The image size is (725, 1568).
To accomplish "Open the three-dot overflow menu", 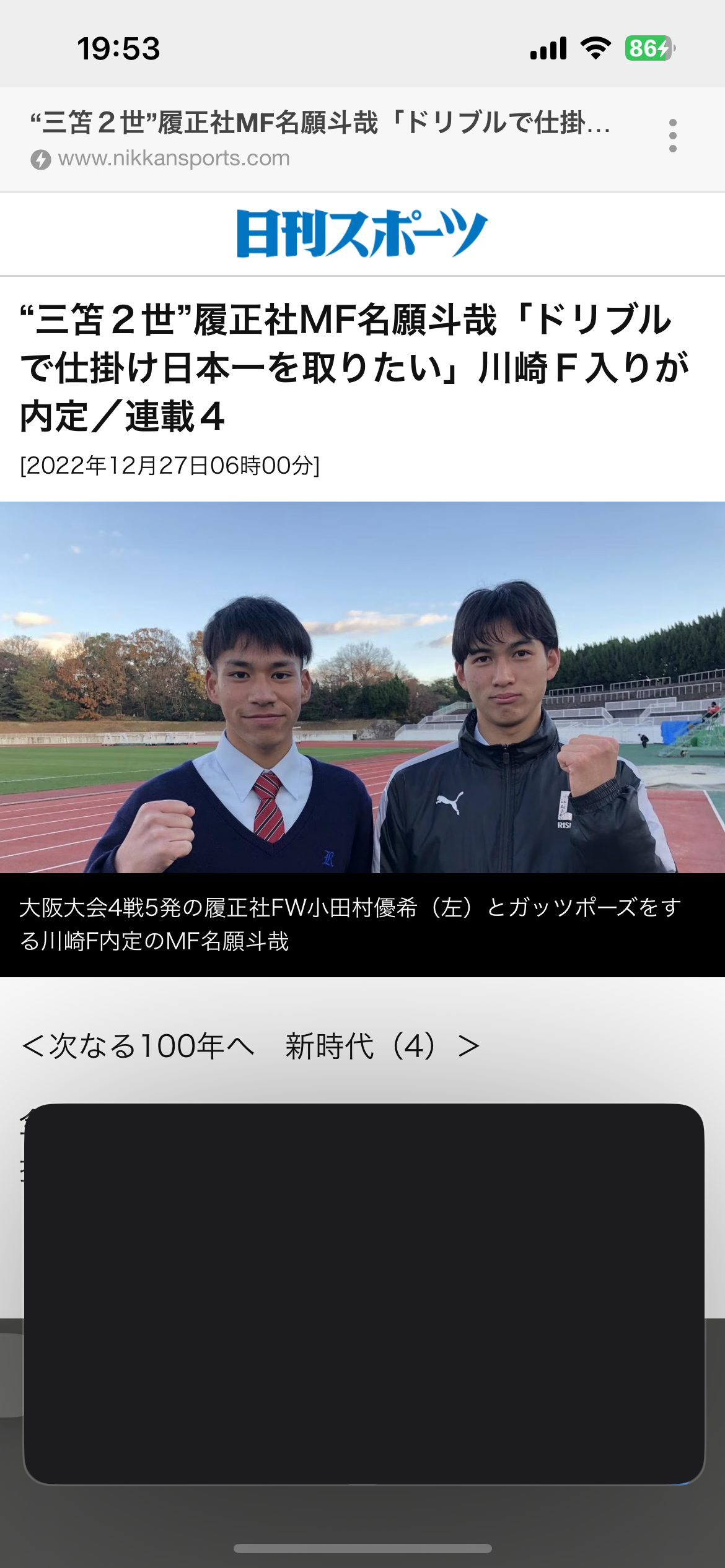I will pos(672,136).
